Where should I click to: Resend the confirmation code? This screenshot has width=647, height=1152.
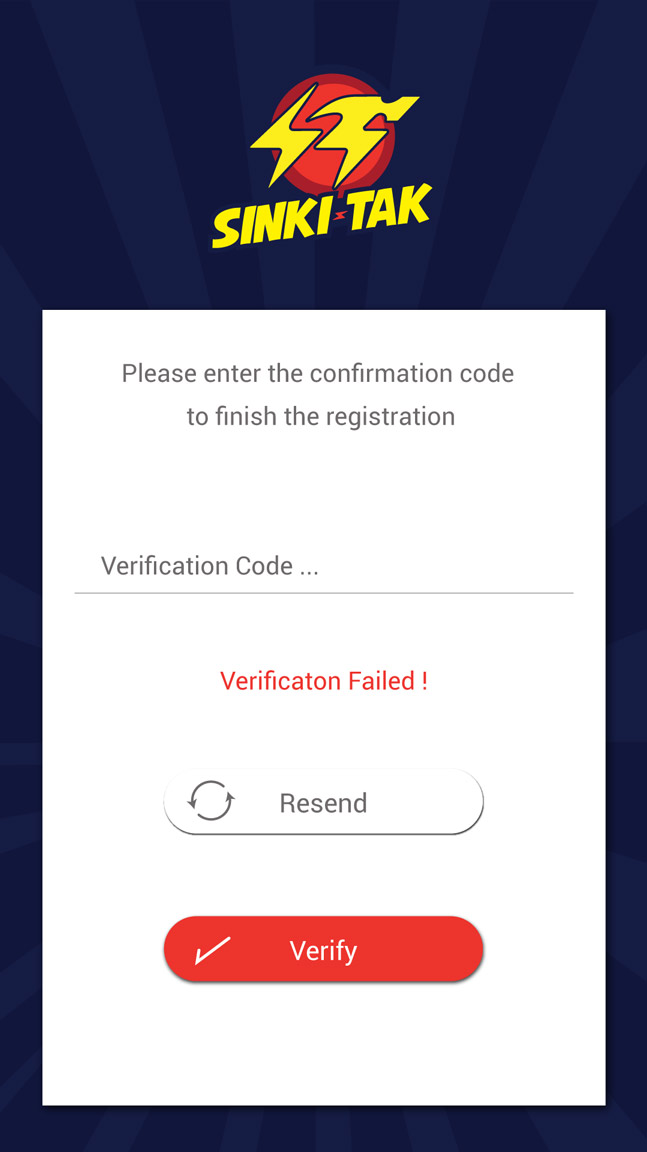click(x=323, y=802)
